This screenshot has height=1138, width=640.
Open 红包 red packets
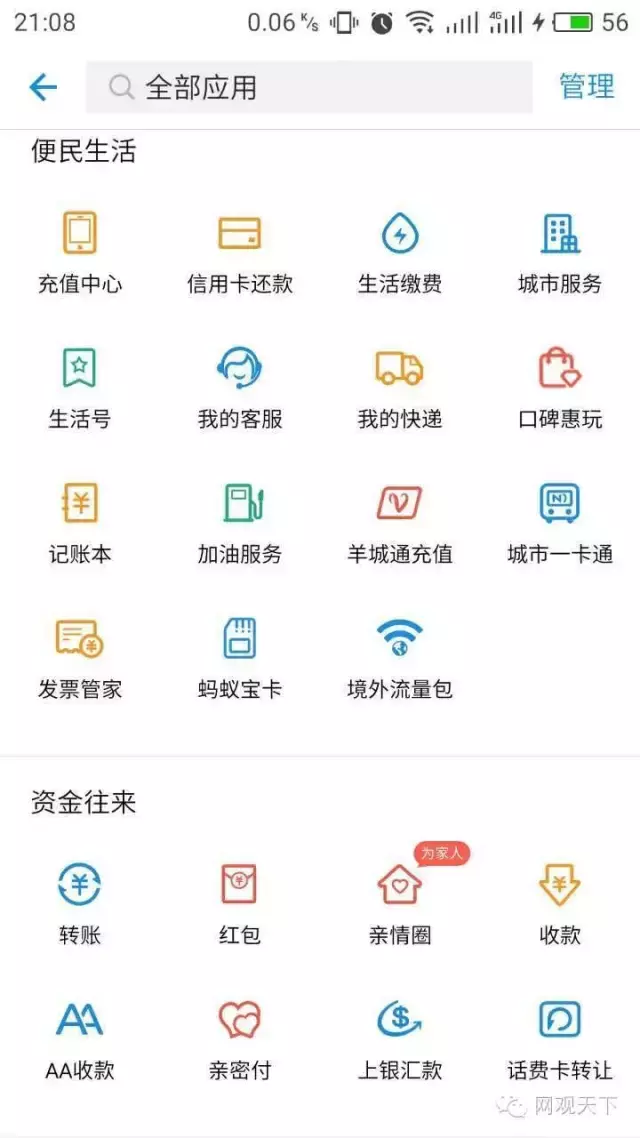tap(240, 903)
